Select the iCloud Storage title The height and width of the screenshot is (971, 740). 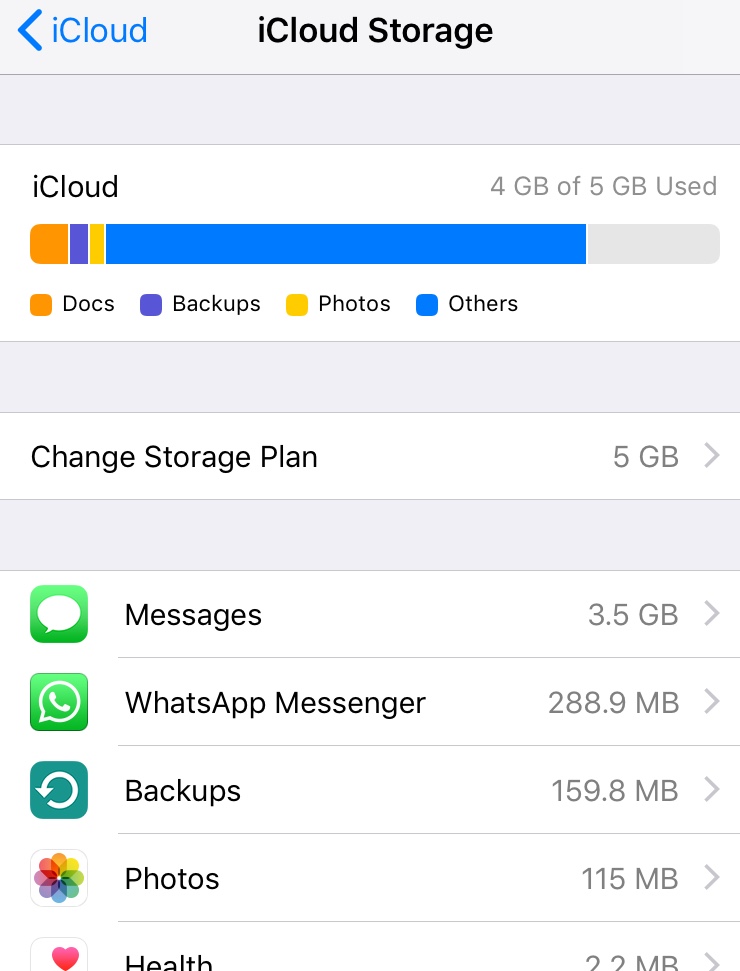[375, 30]
